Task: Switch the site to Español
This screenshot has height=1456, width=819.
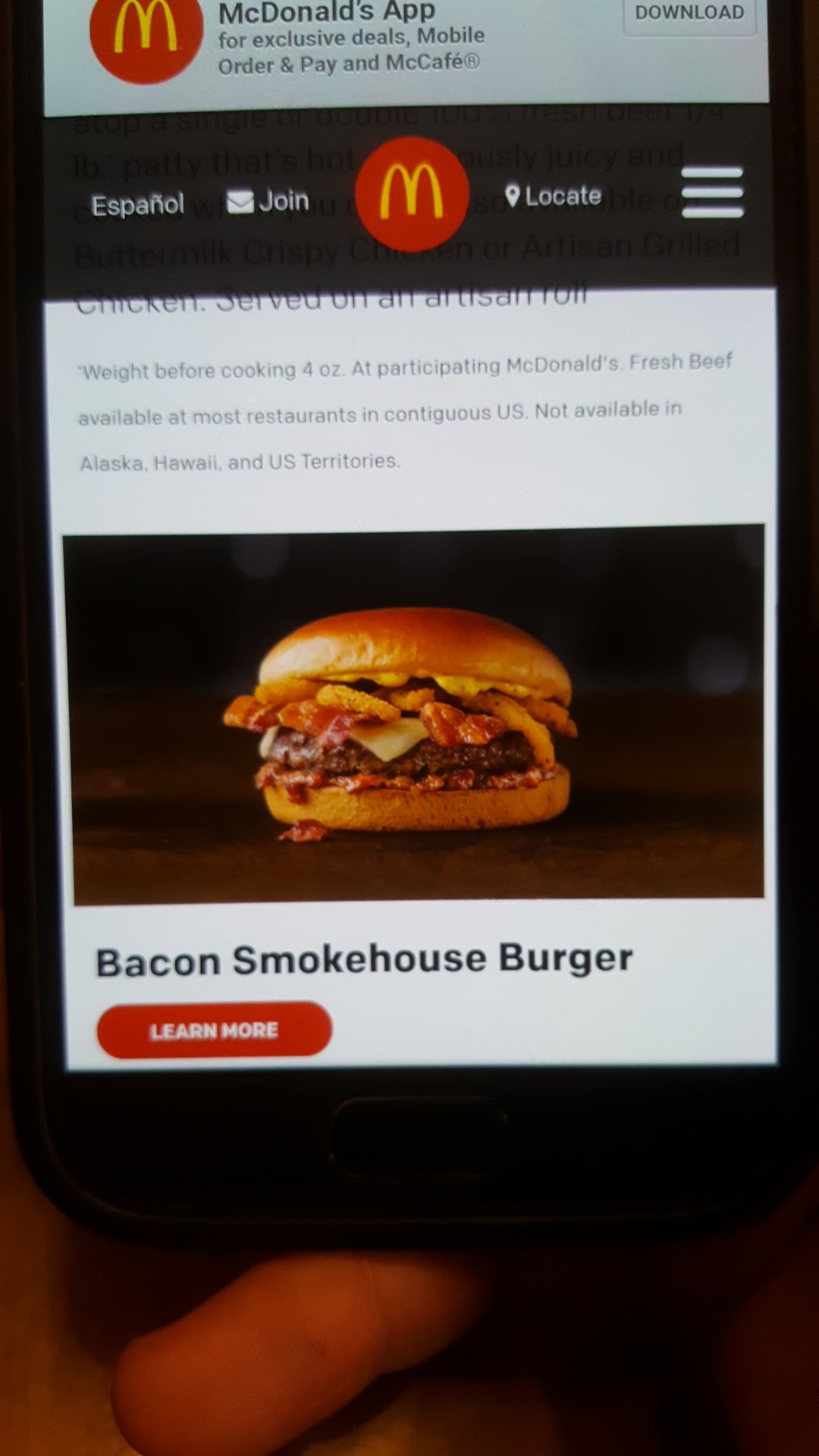Action: tap(137, 204)
